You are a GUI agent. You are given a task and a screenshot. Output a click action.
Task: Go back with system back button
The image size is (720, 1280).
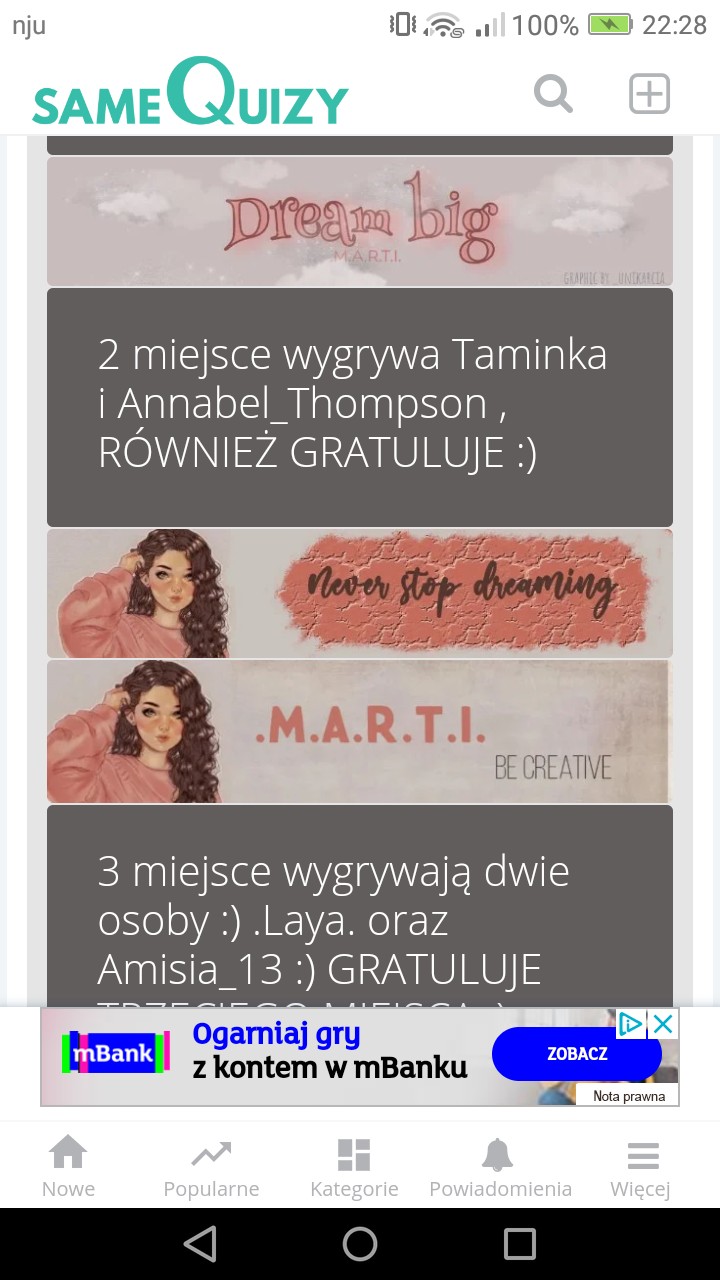[200, 1244]
